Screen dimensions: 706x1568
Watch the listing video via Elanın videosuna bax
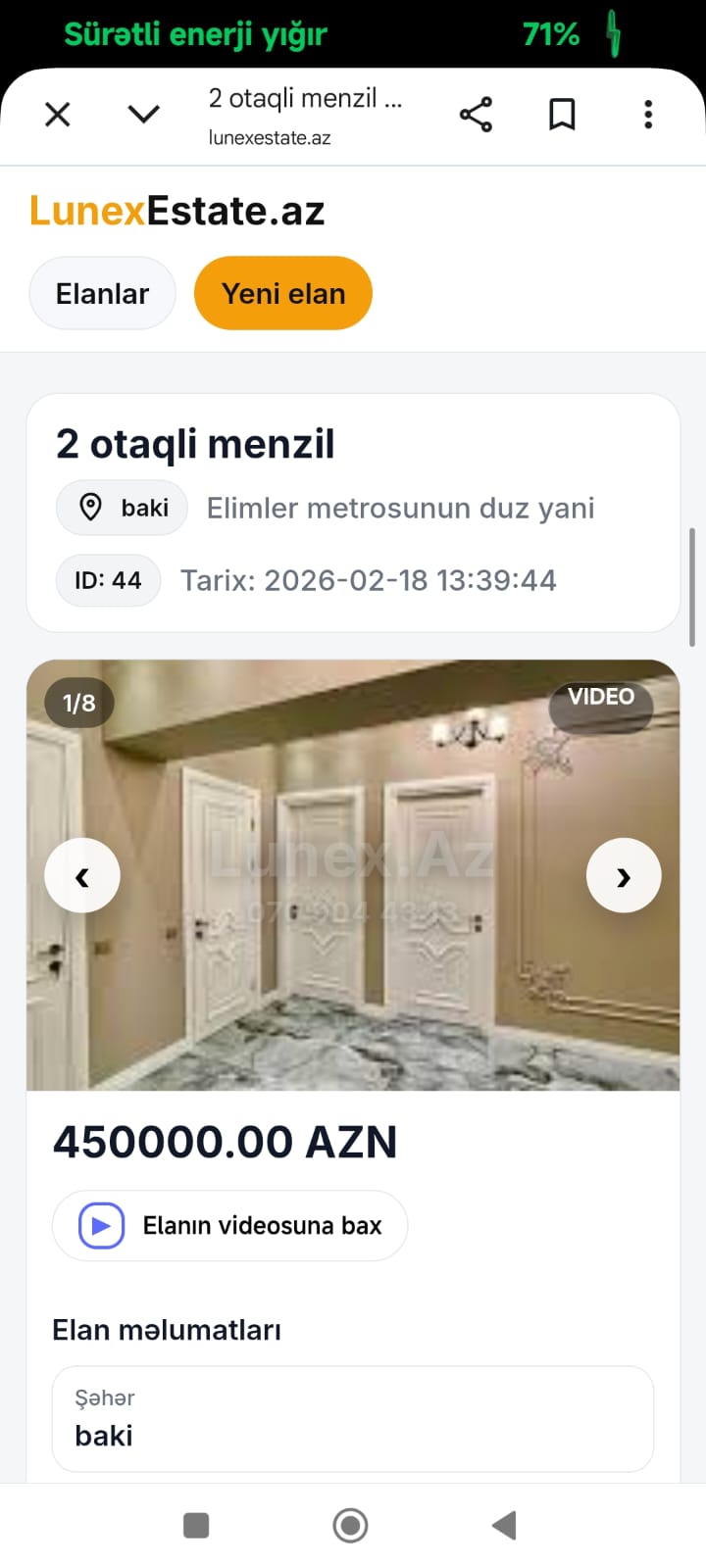click(x=229, y=1226)
